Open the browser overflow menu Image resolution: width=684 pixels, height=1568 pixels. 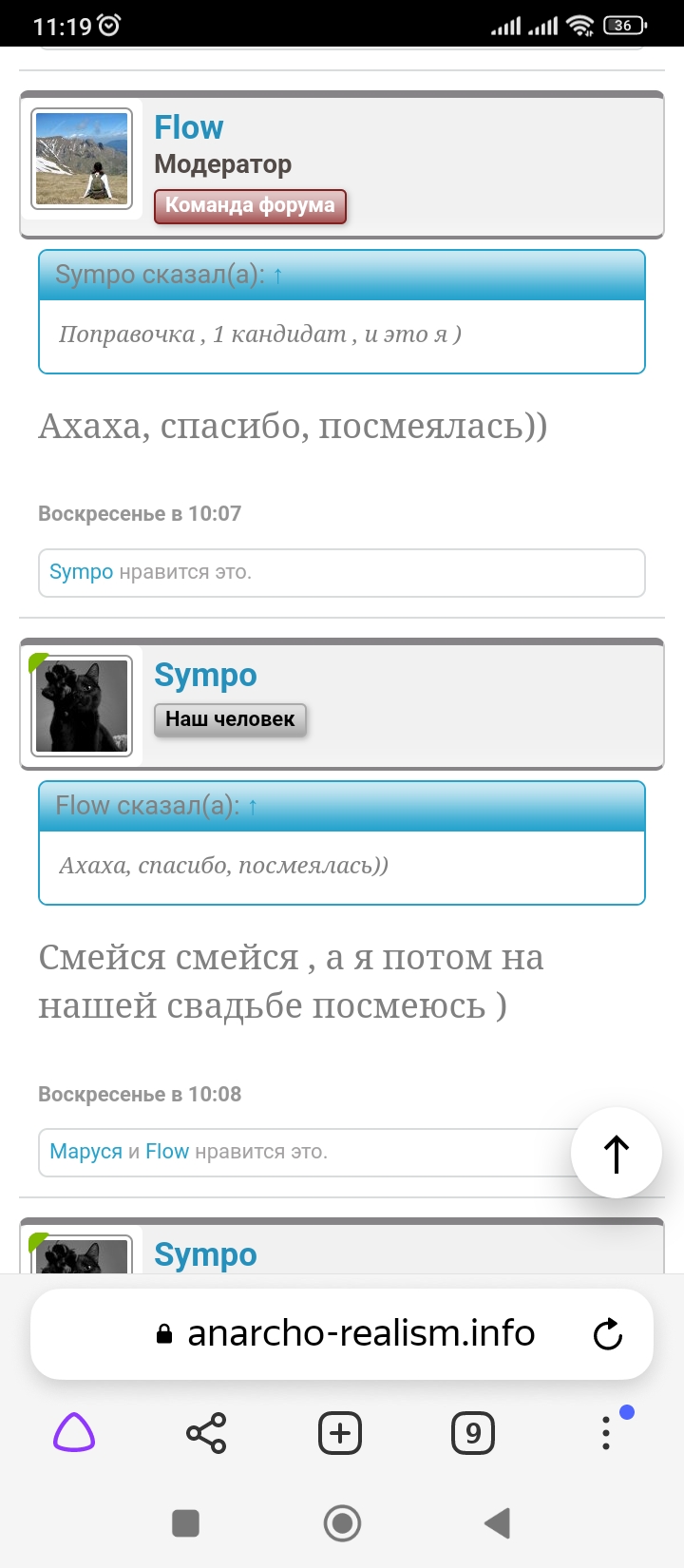[x=608, y=1430]
